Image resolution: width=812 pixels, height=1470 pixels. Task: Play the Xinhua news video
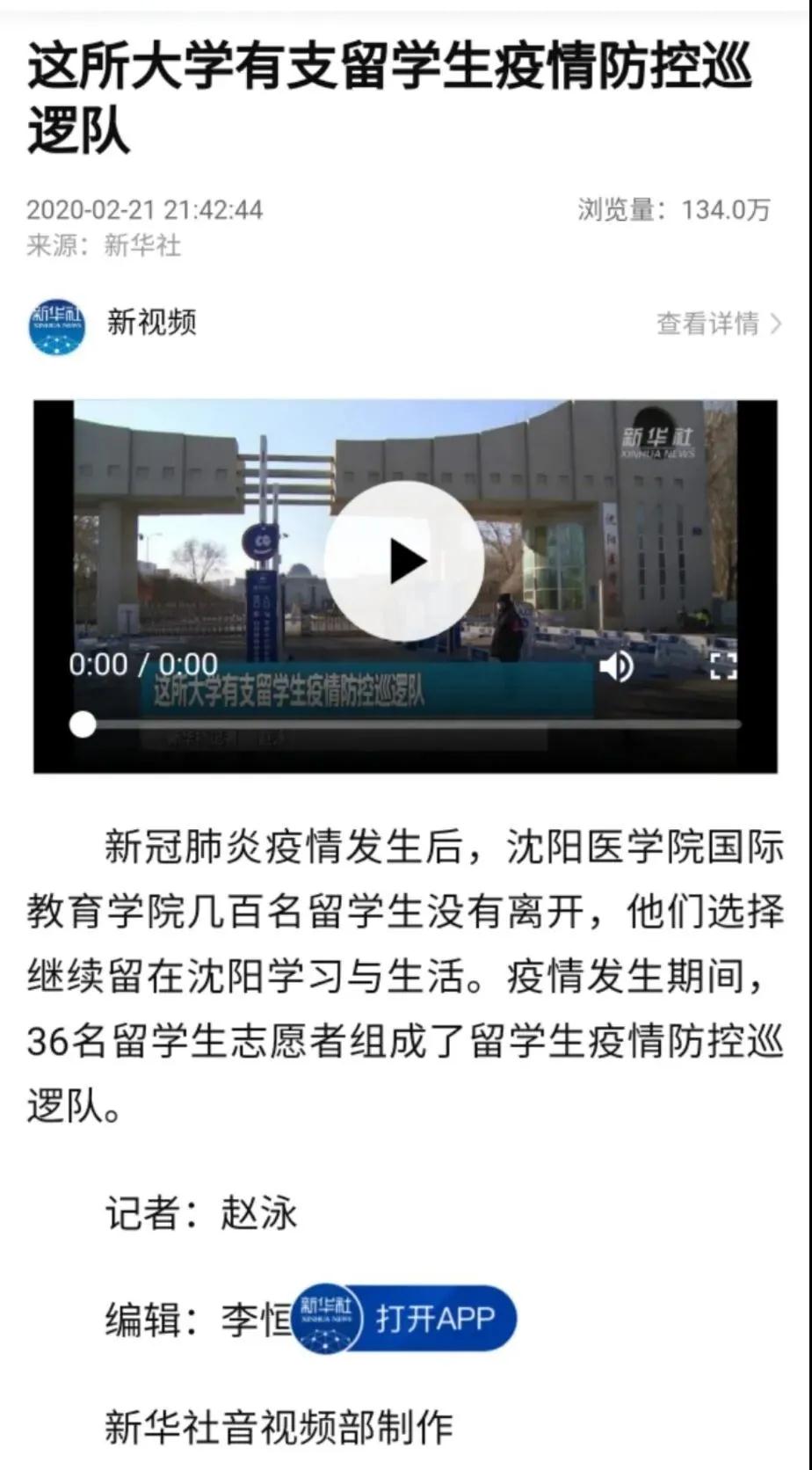(404, 560)
